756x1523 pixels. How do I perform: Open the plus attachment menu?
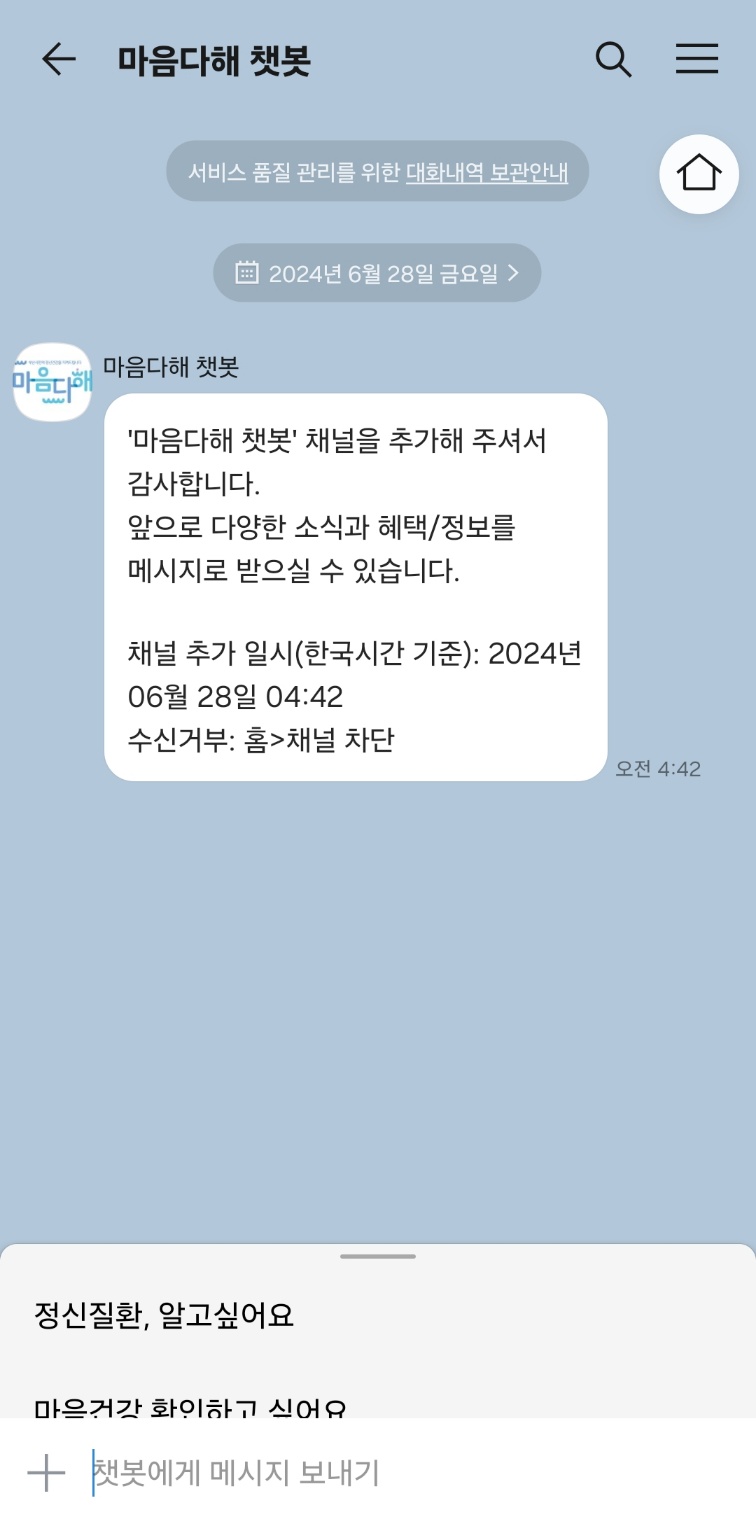(x=46, y=1473)
